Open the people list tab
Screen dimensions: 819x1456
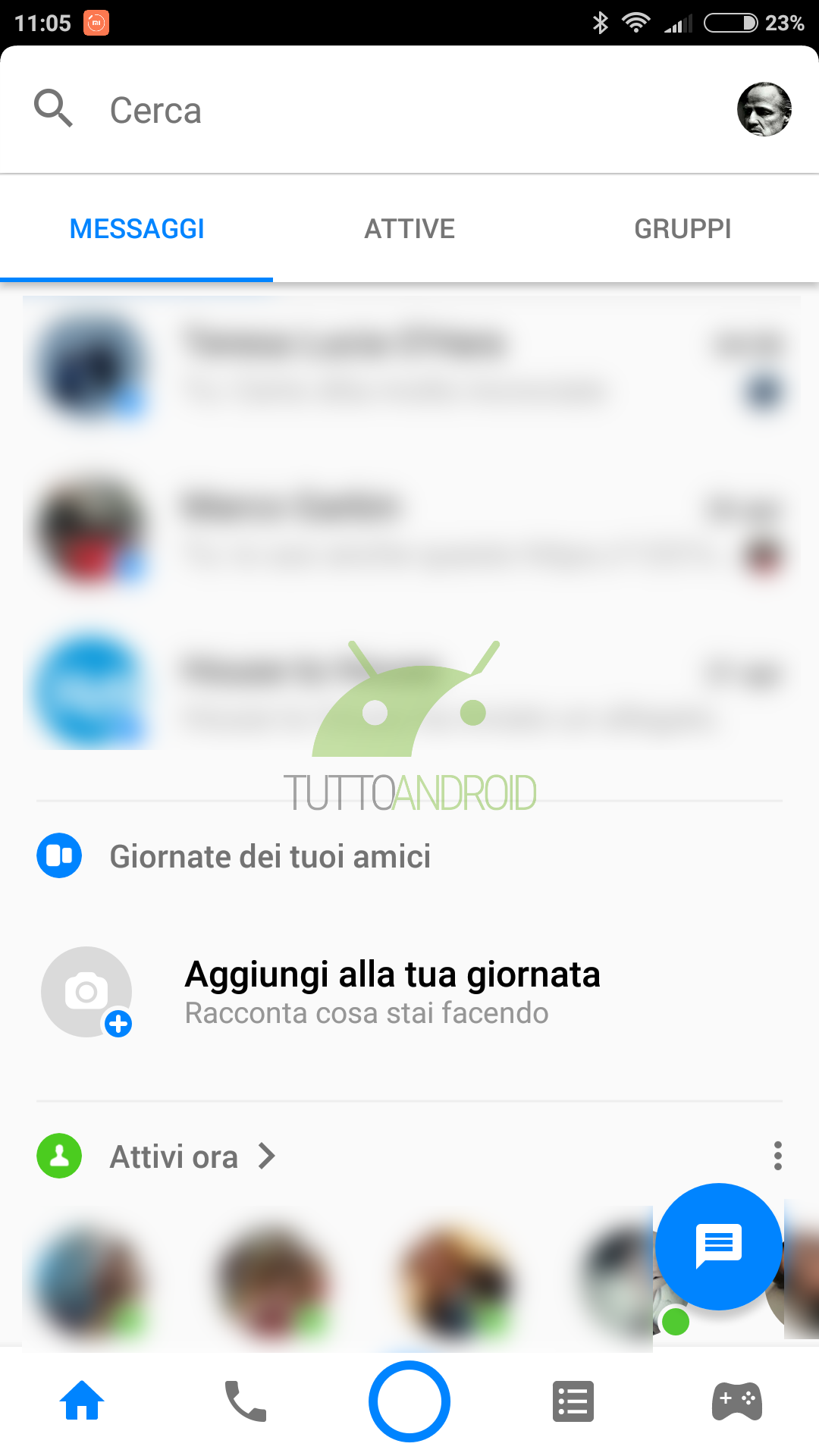(573, 1401)
